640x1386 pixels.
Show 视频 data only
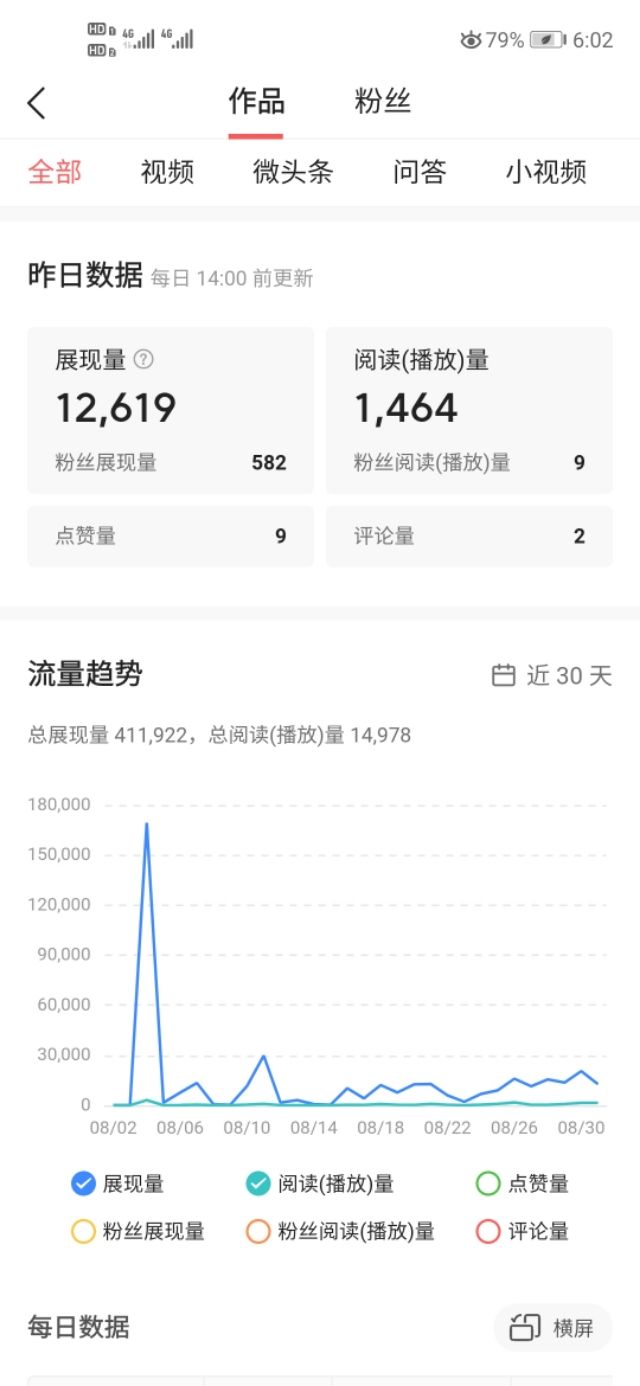(x=167, y=172)
